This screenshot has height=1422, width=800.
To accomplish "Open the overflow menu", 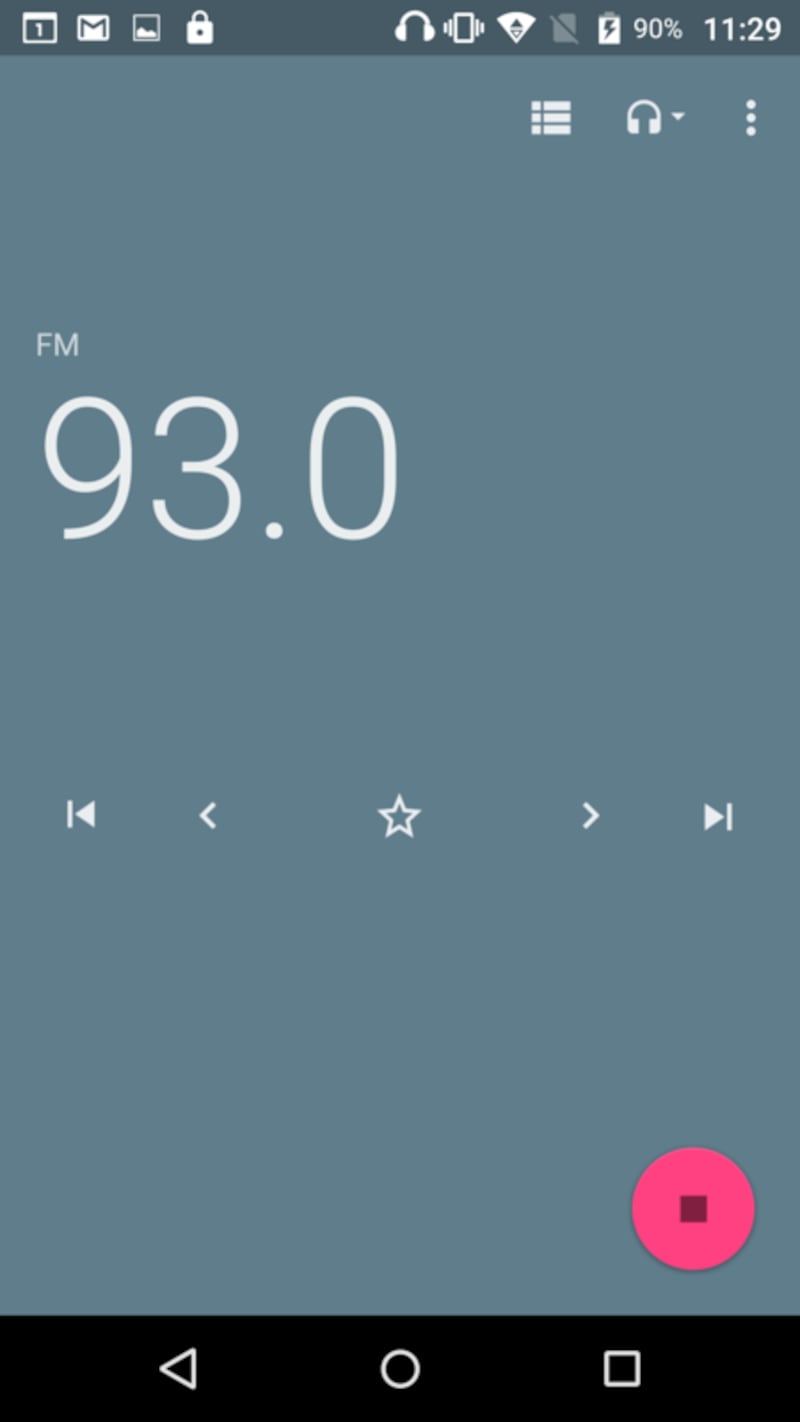I will (x=750, y=118).
